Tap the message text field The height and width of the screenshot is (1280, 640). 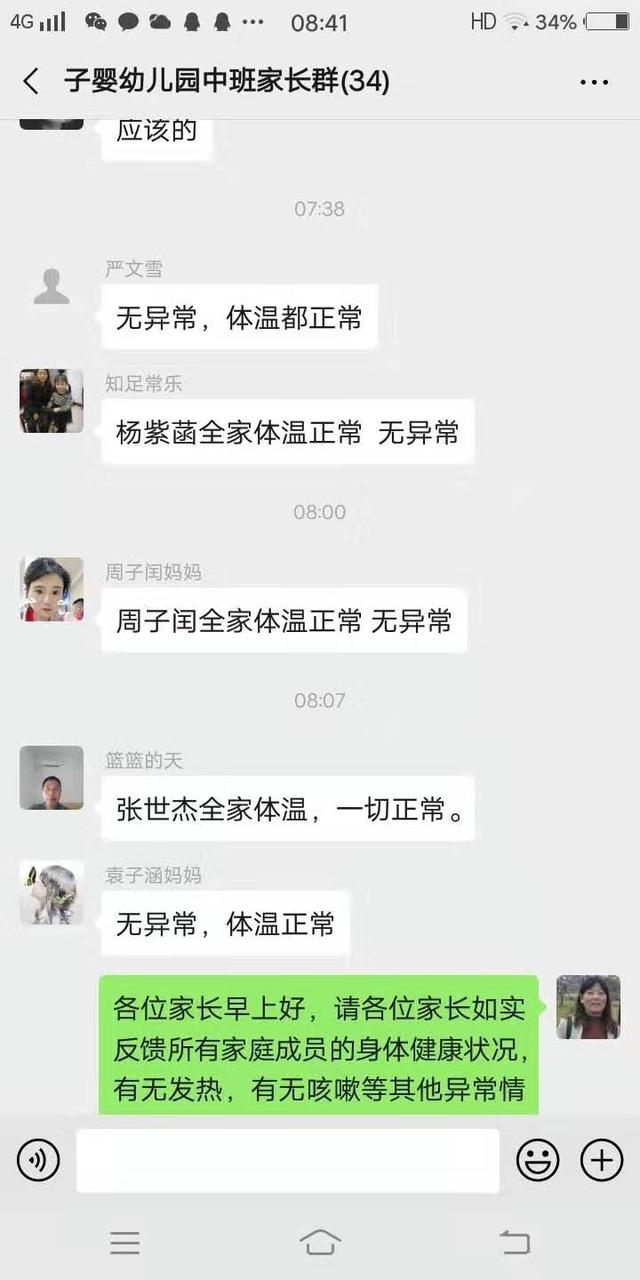click(x=288, y=1160)
